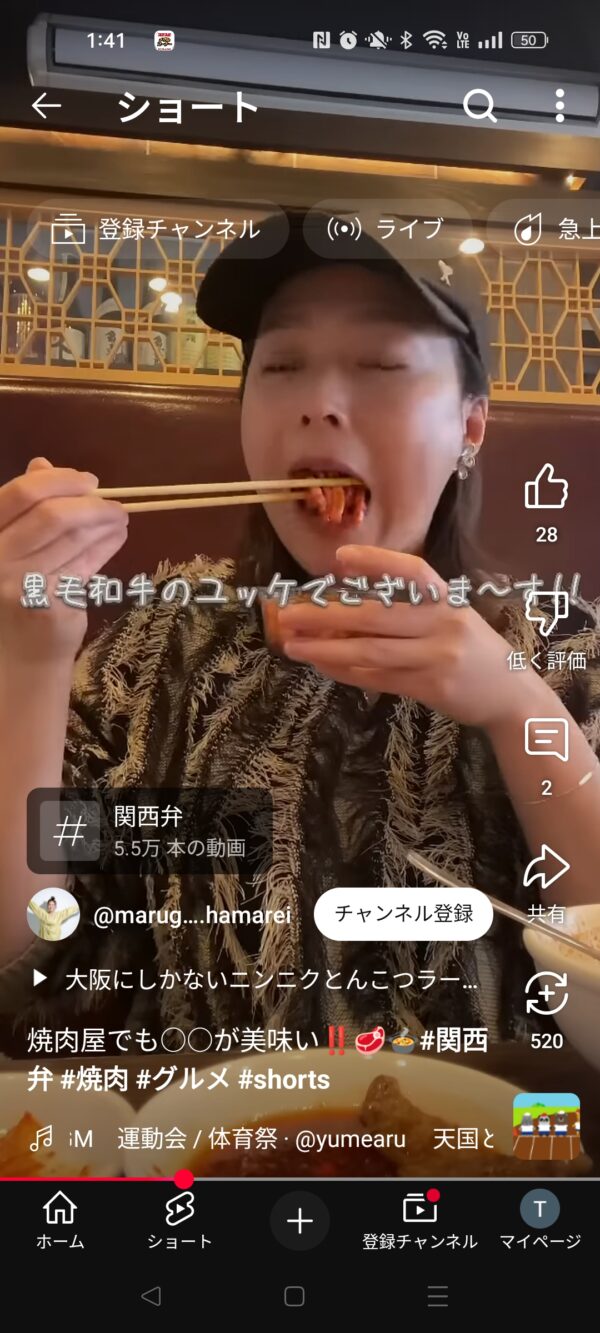This screenshot has height=1333, width=600.
Task: Go back using the top arrow
Action: coord(46,106)
